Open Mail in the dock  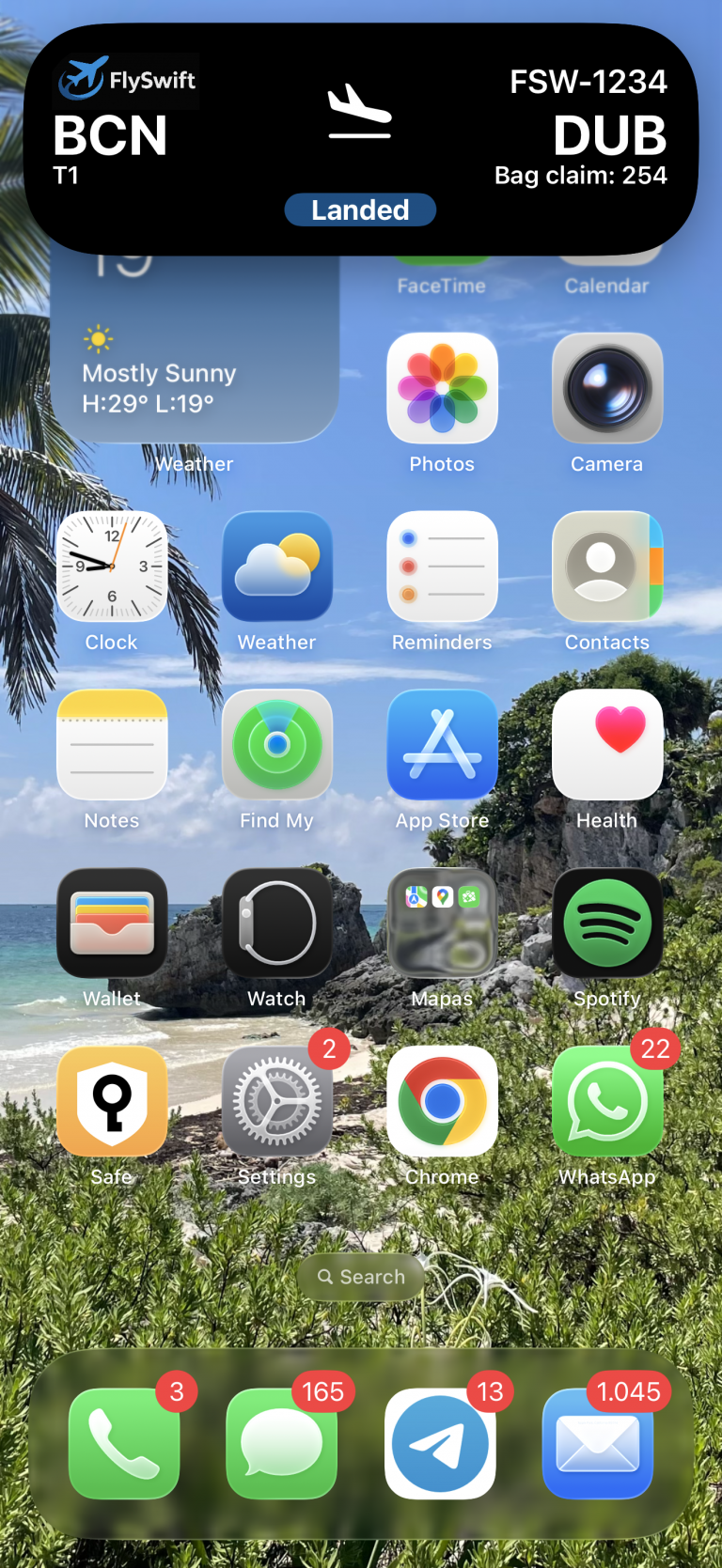coord(598,1444)
